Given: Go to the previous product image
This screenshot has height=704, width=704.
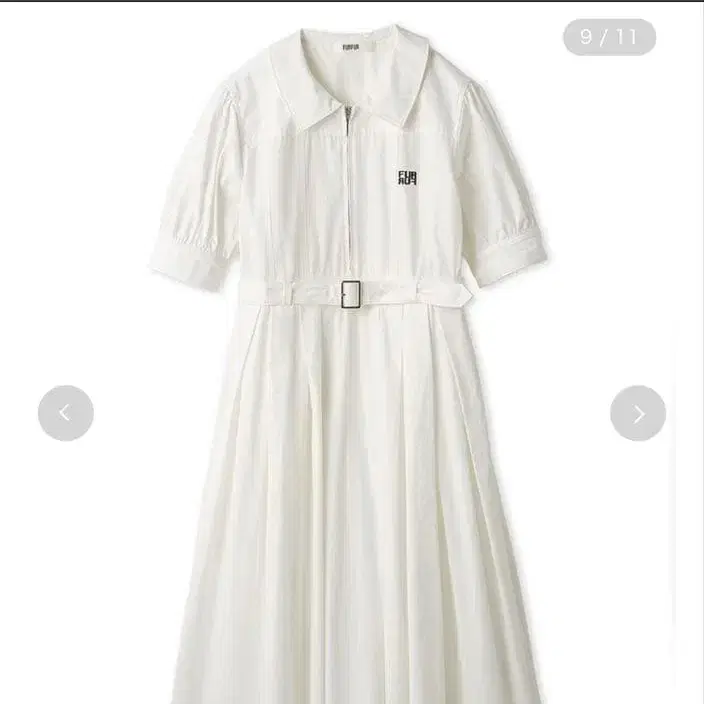Looking at the screenshot, I should 66,413.
